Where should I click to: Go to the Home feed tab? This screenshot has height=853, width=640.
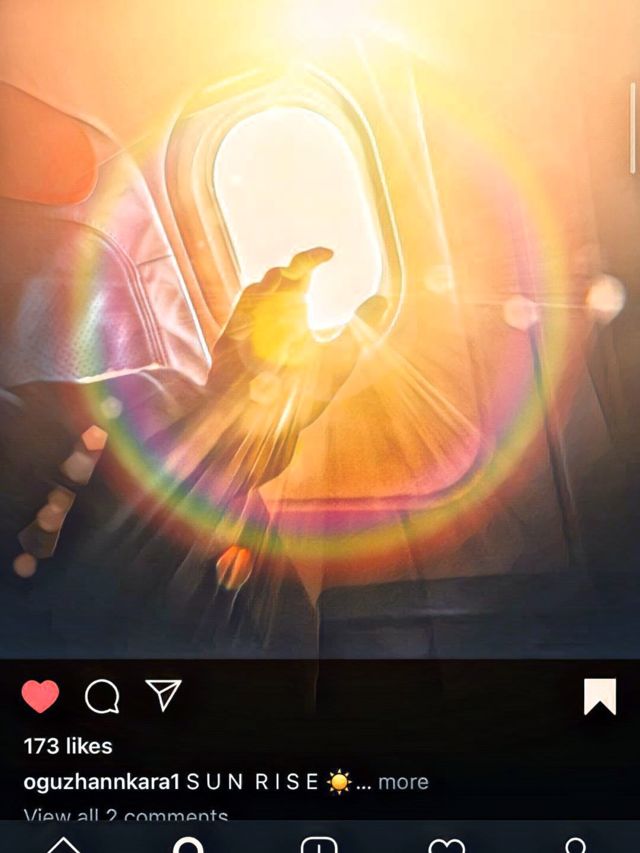(x=63, y=845)
